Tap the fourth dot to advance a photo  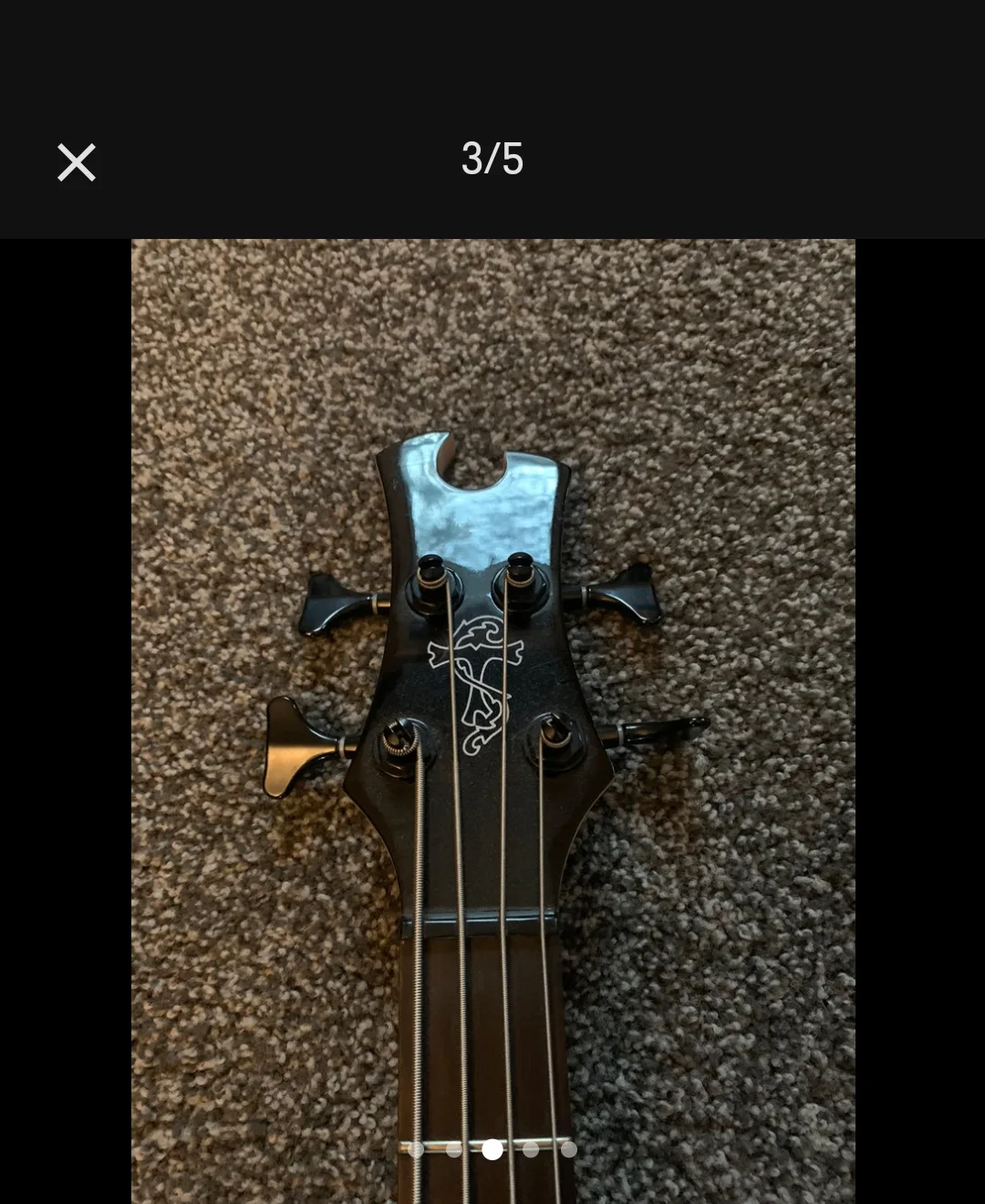tap(531, 1151)
